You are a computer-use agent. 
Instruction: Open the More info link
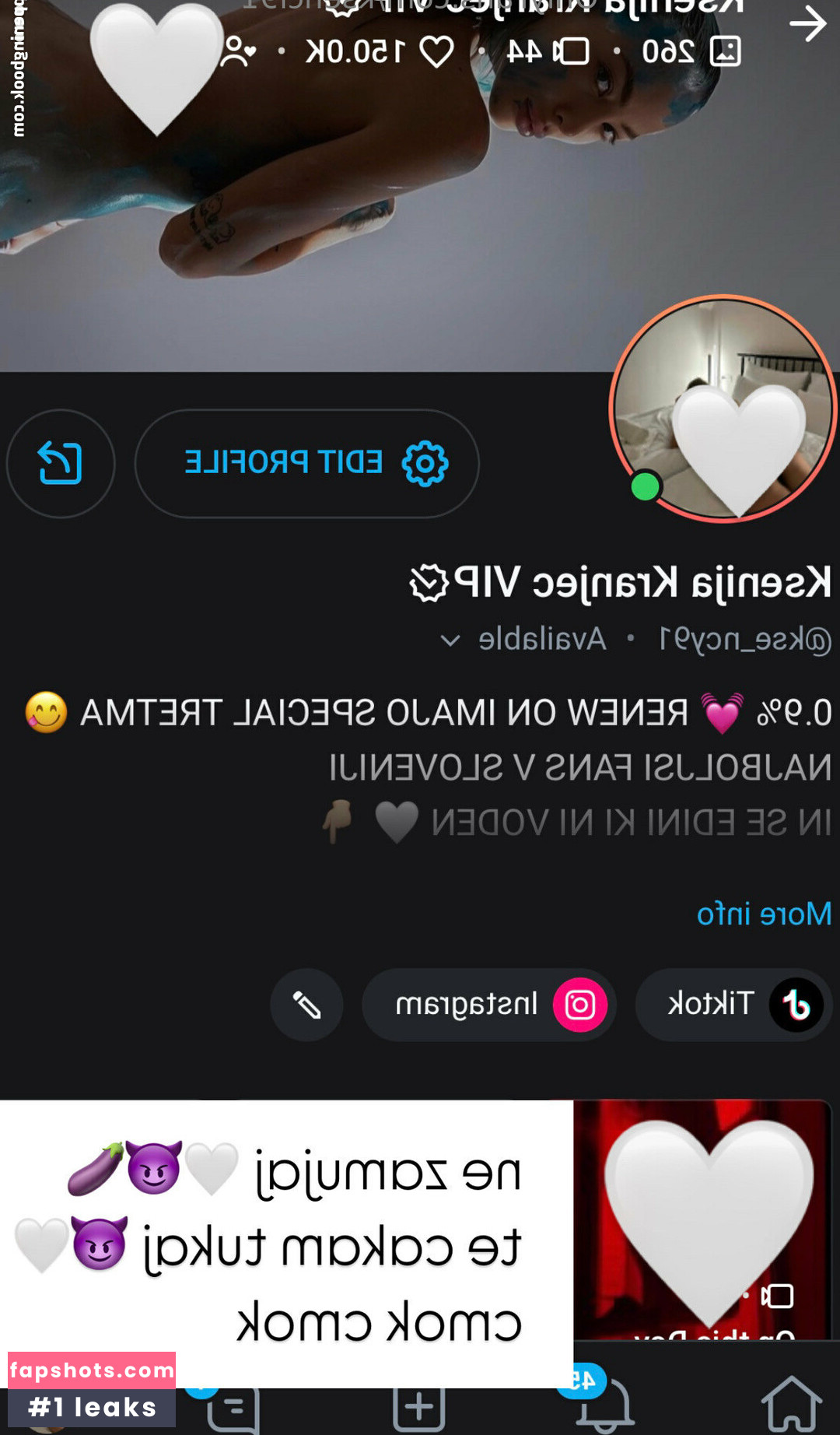(x=764, y=914)
